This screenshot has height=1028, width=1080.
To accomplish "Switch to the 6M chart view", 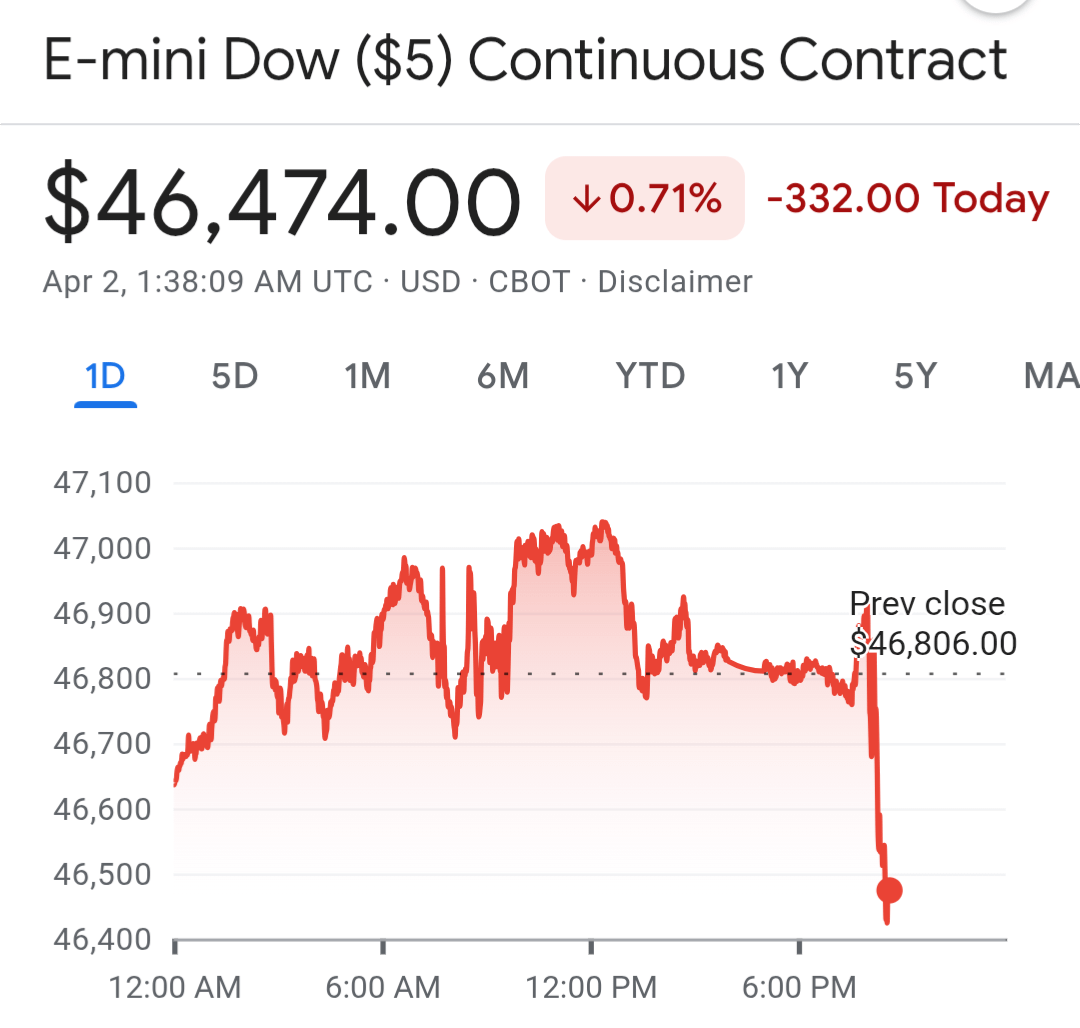I will click(x=502, y=377).
